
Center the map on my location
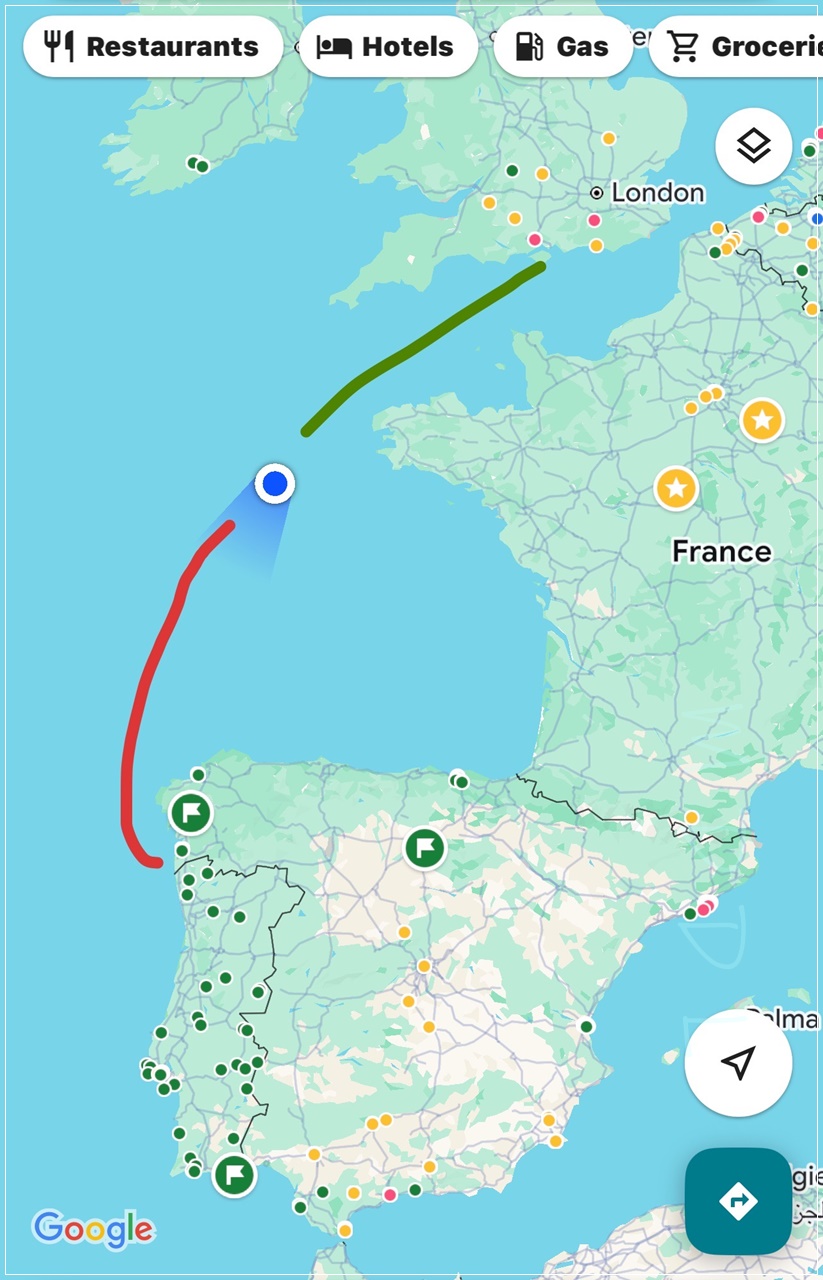tap(738, 1062)
